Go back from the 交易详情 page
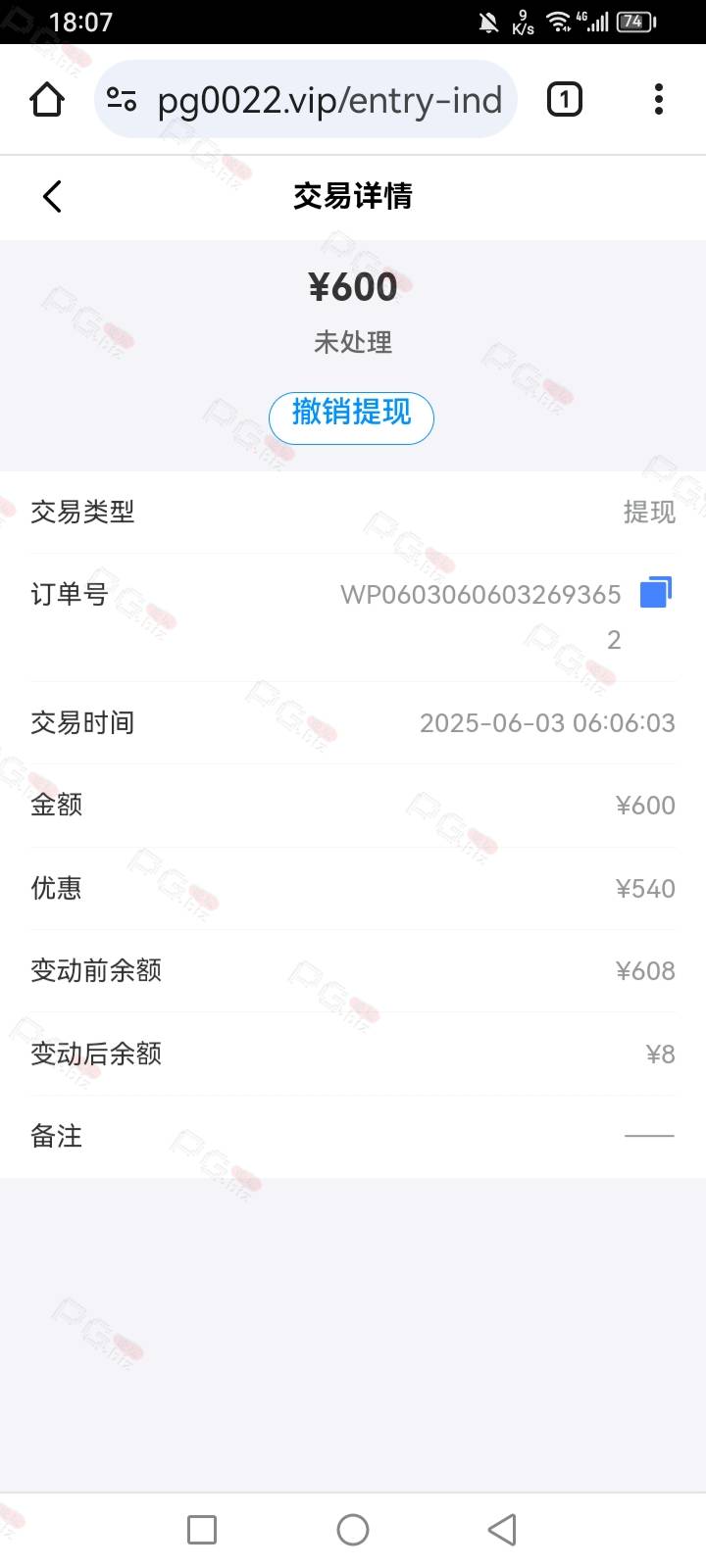Viewport: 706px width, 1568px height. [53, 196]
